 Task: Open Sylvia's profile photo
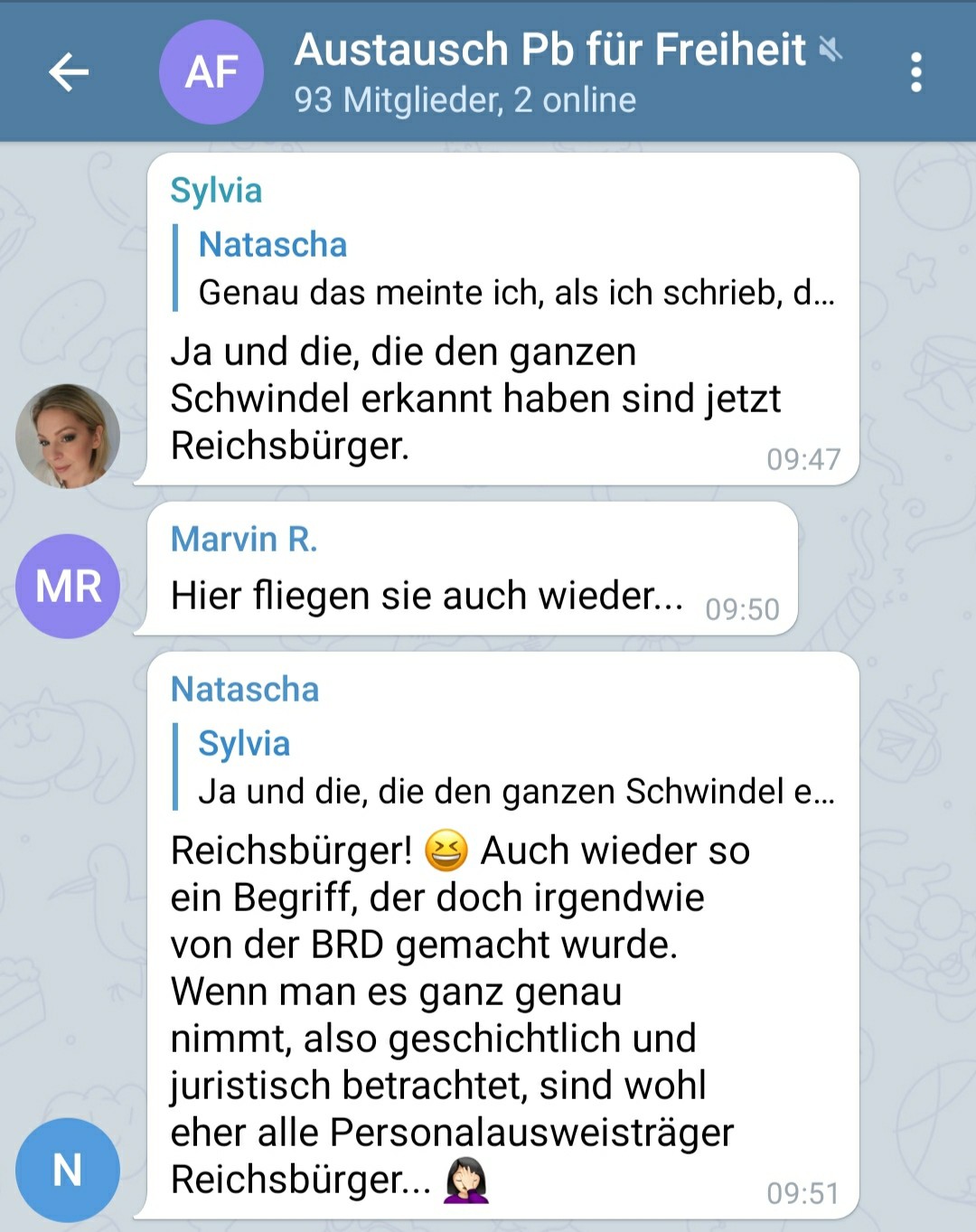pos(68,436)
